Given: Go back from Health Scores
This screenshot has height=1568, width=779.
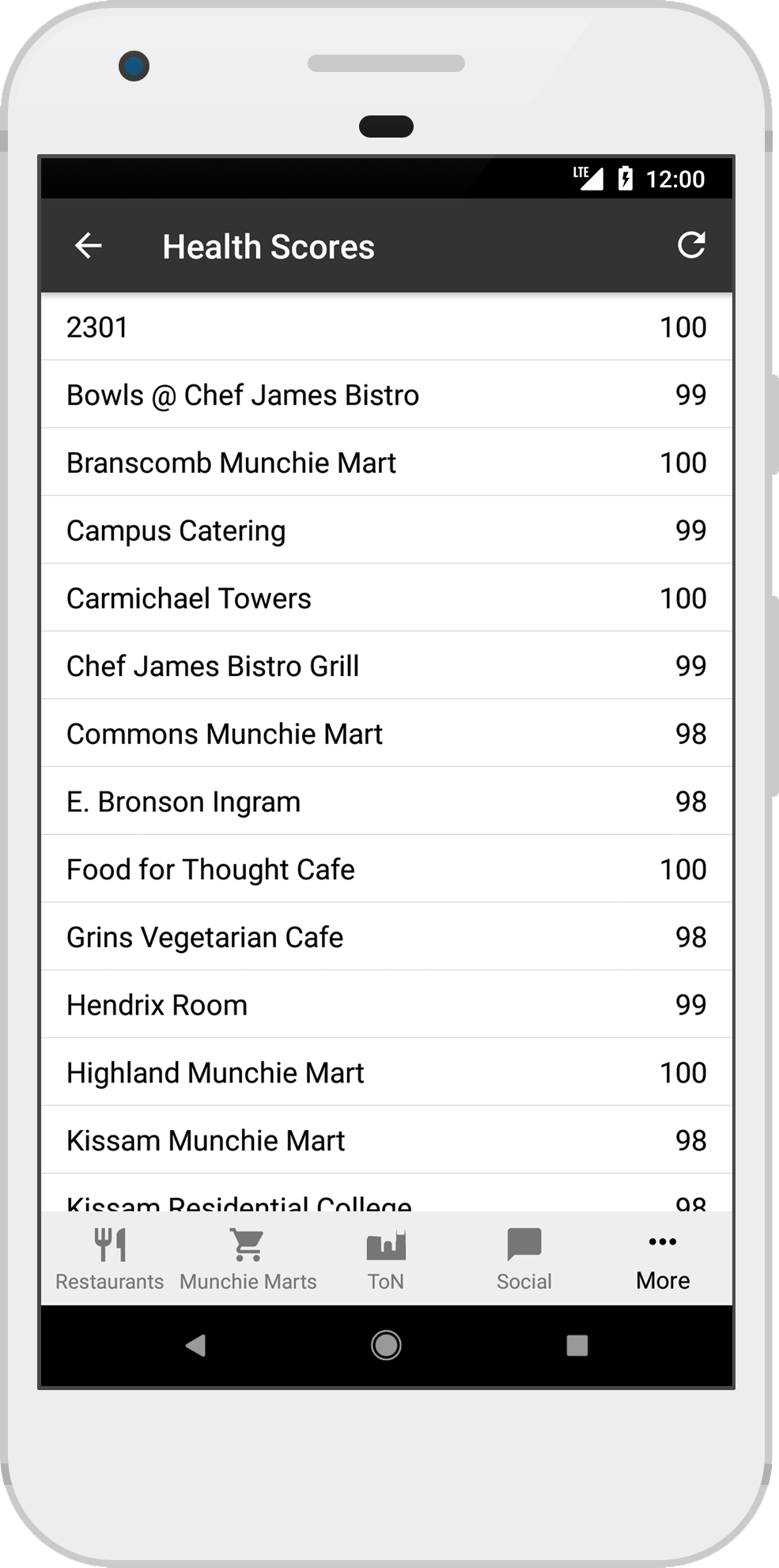Looking at the screenshot, I should 89,246.
